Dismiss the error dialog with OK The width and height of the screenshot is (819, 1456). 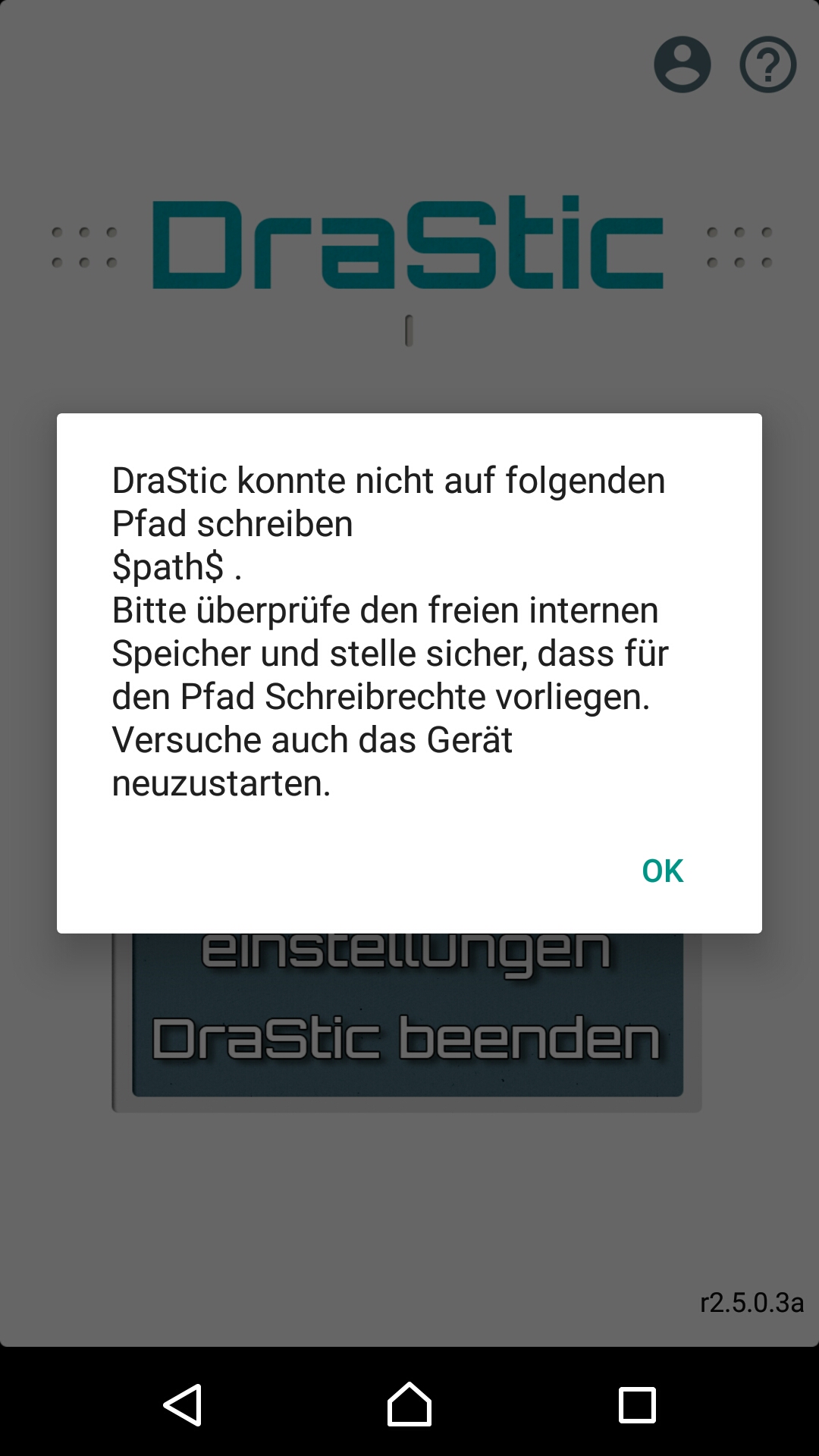point(662,871)
